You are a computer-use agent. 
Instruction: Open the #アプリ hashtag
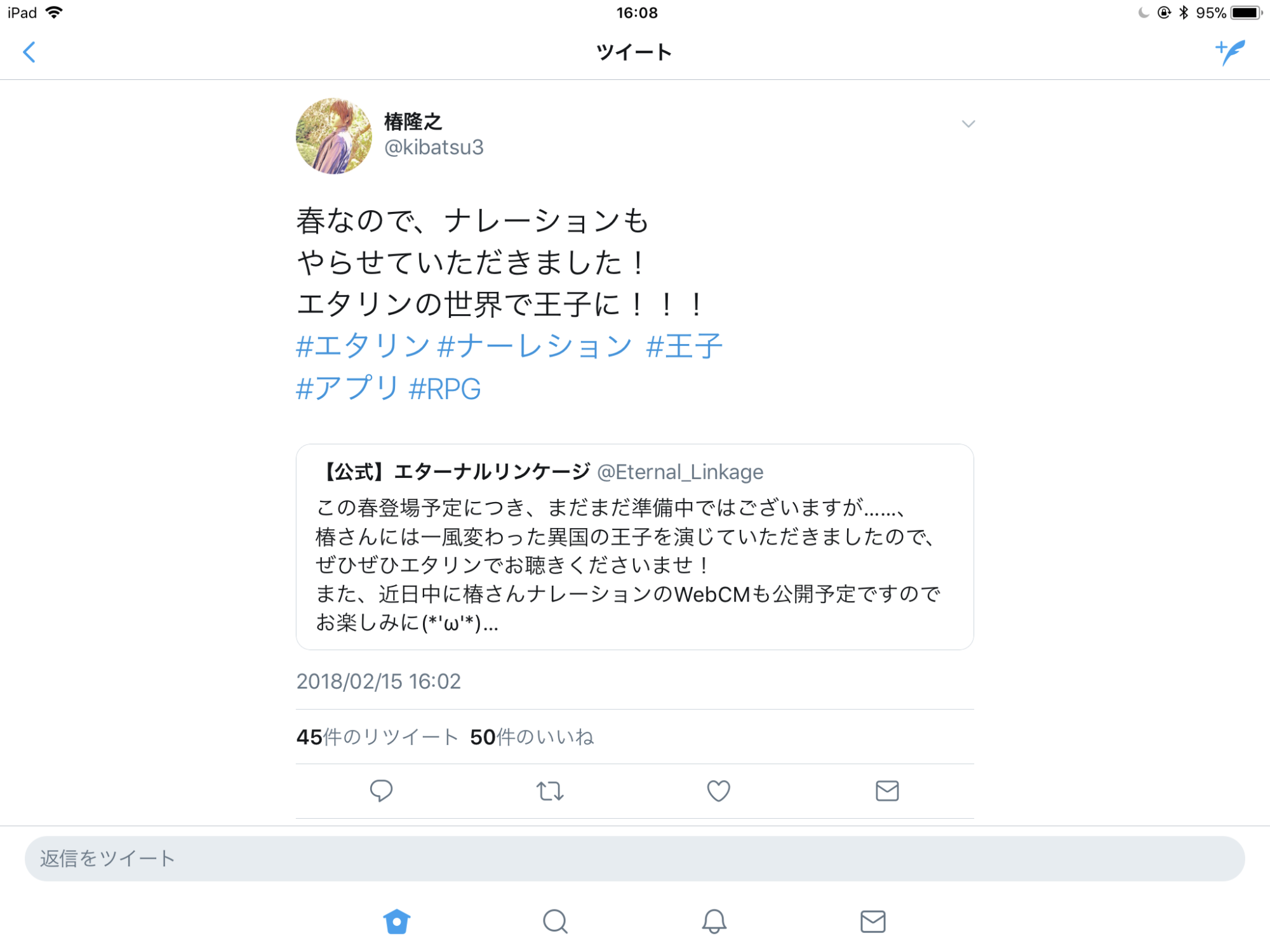coord(347,388)
